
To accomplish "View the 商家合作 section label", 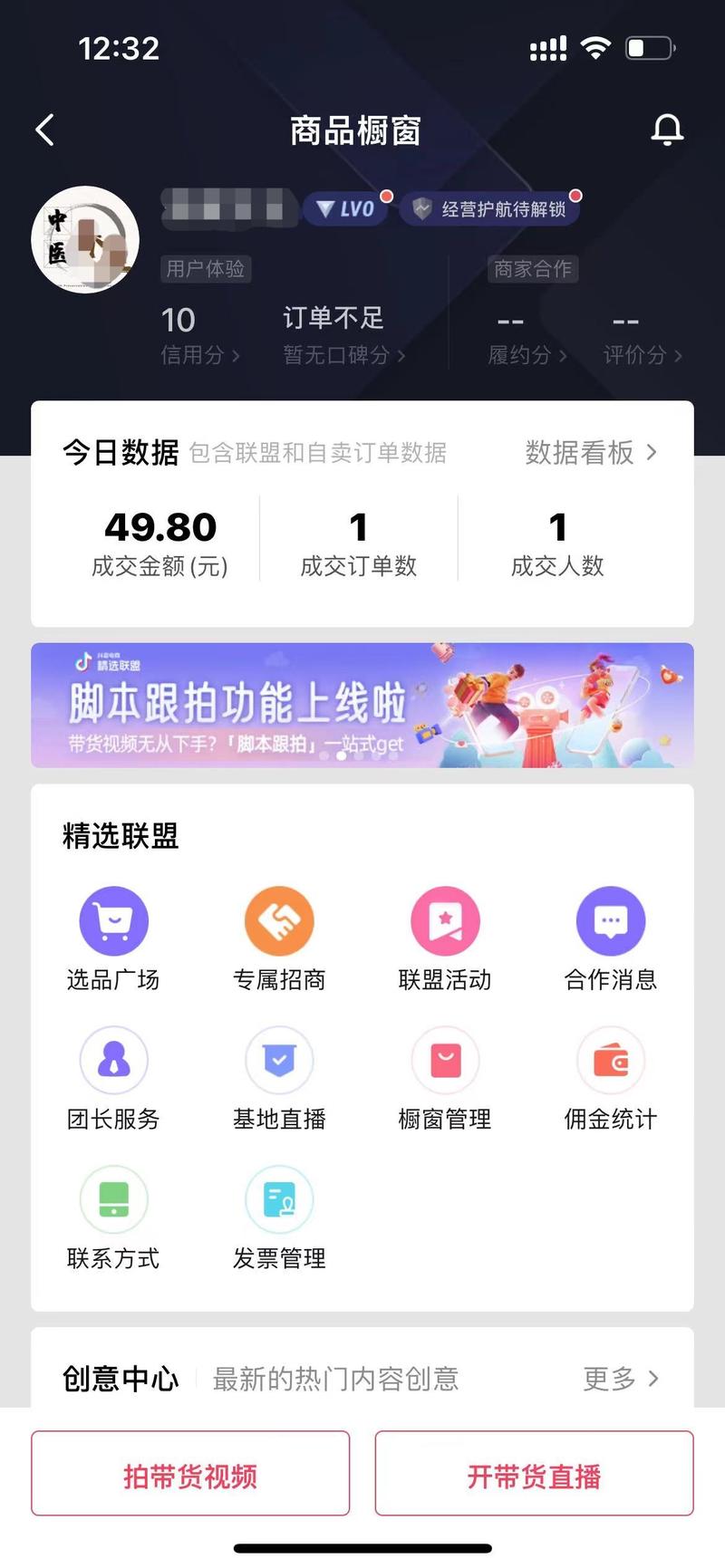I will coord(533,269).
